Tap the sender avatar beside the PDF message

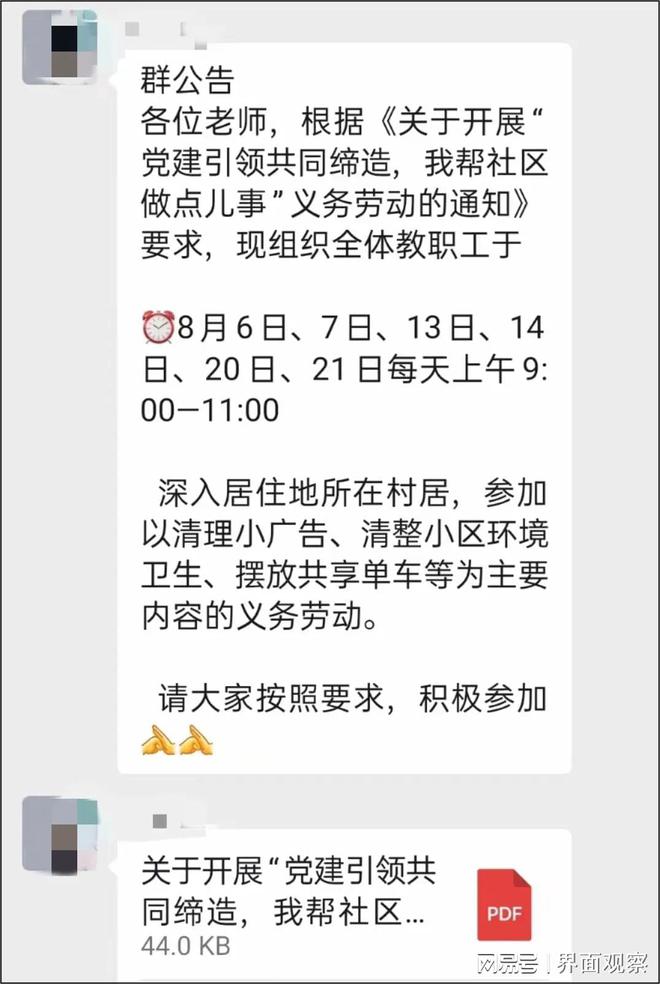[59, 835]
